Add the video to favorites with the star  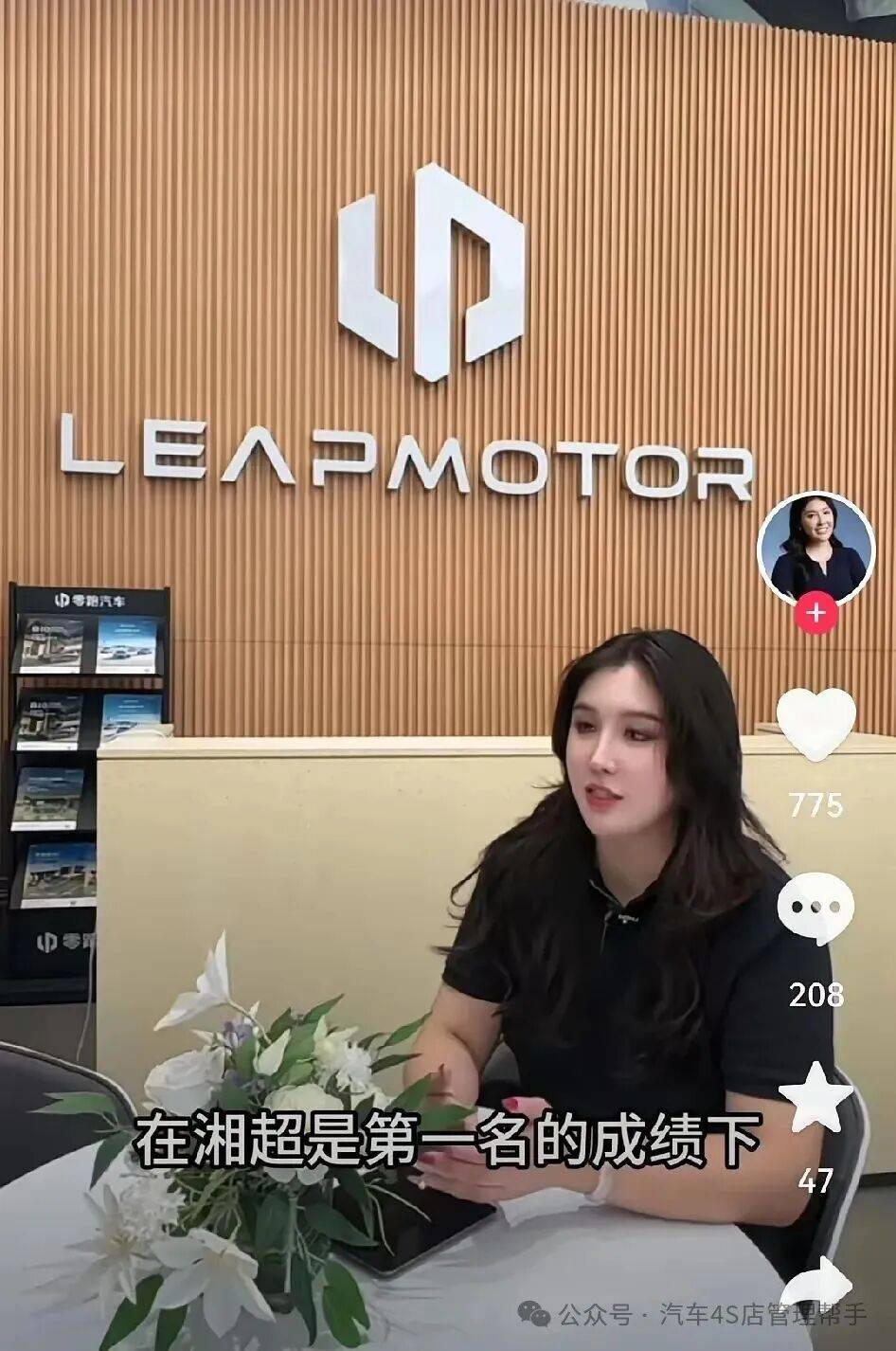pos(815,1096)
